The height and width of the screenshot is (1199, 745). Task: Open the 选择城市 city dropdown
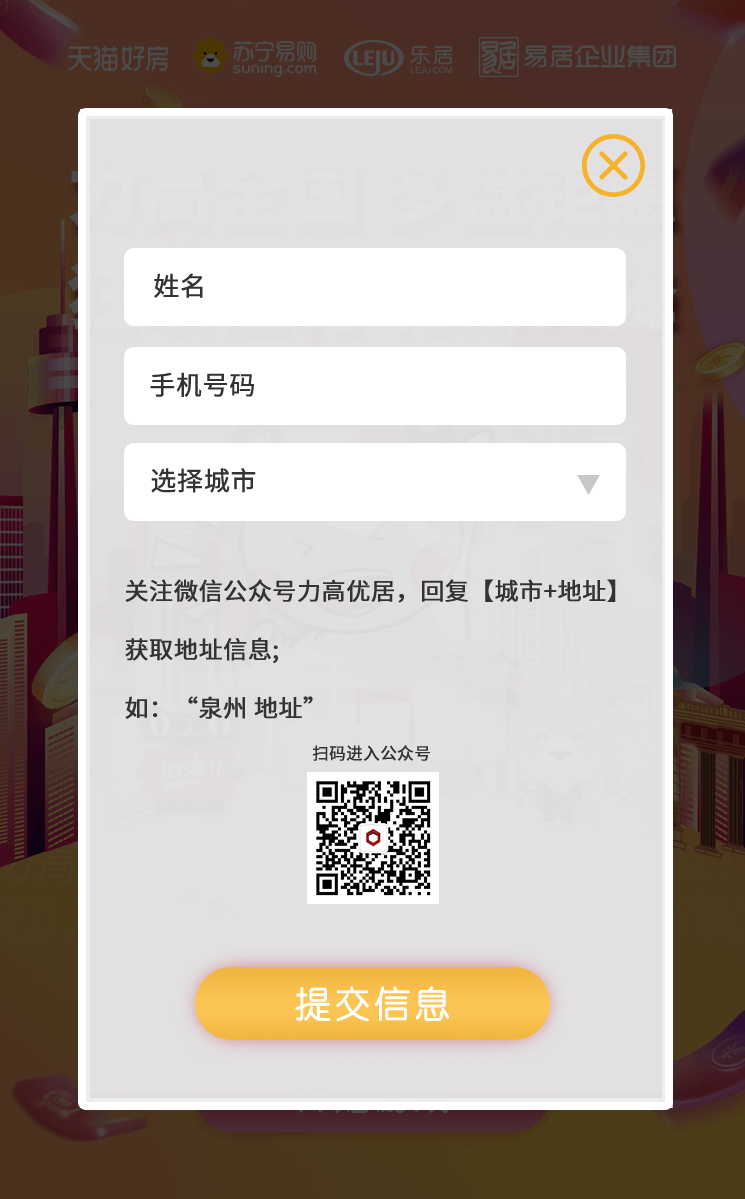click(374, 482)
